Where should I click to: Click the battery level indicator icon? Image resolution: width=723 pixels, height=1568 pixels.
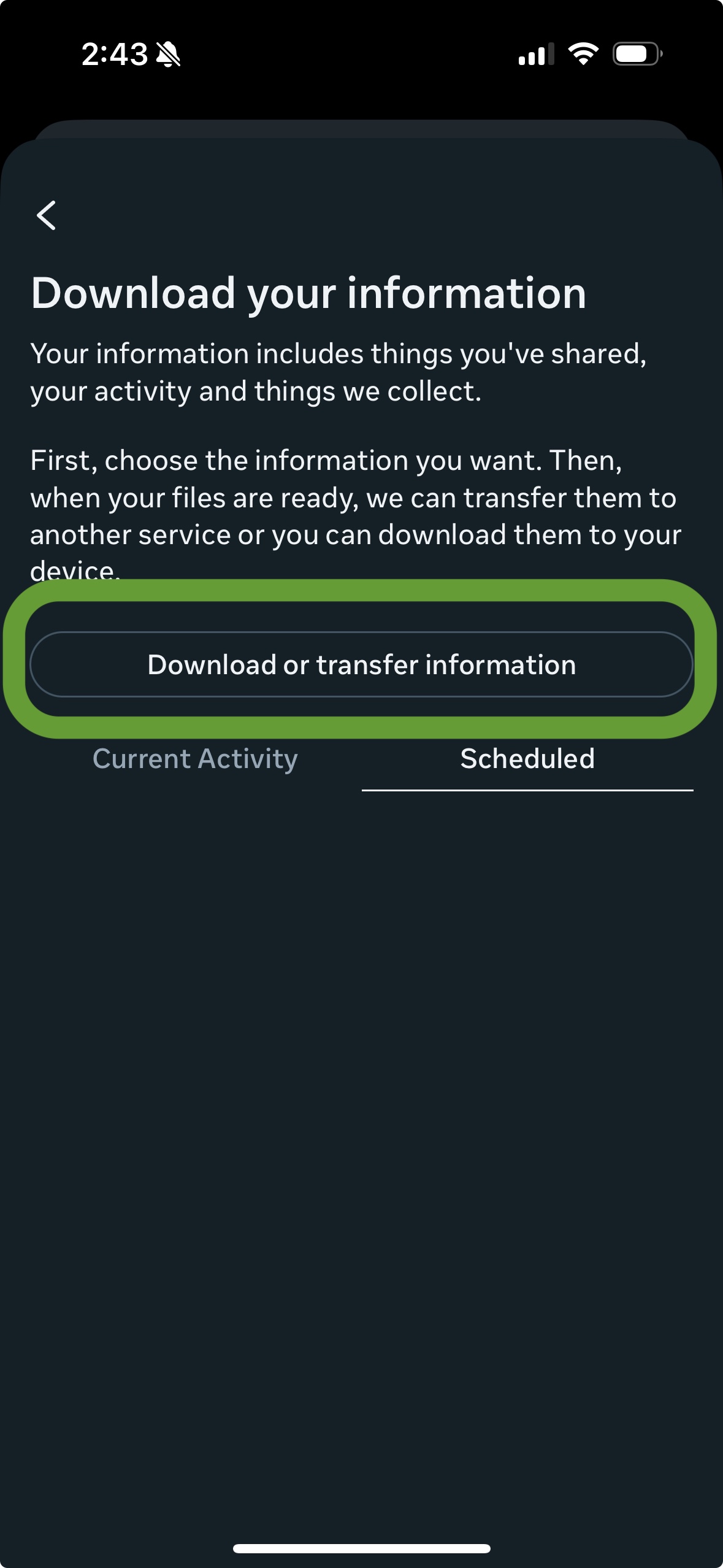635,54
